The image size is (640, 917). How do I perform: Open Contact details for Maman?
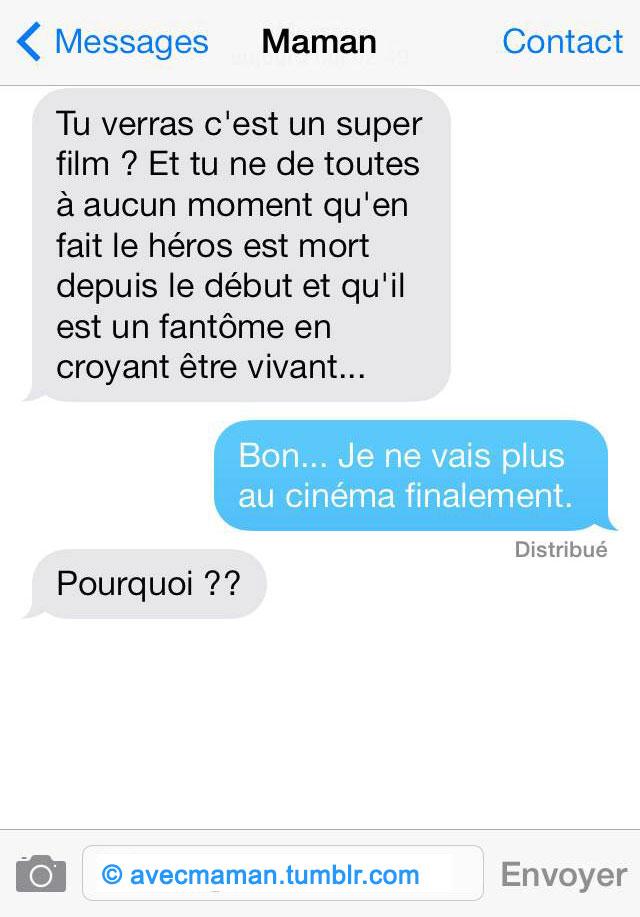click(562, 42)
